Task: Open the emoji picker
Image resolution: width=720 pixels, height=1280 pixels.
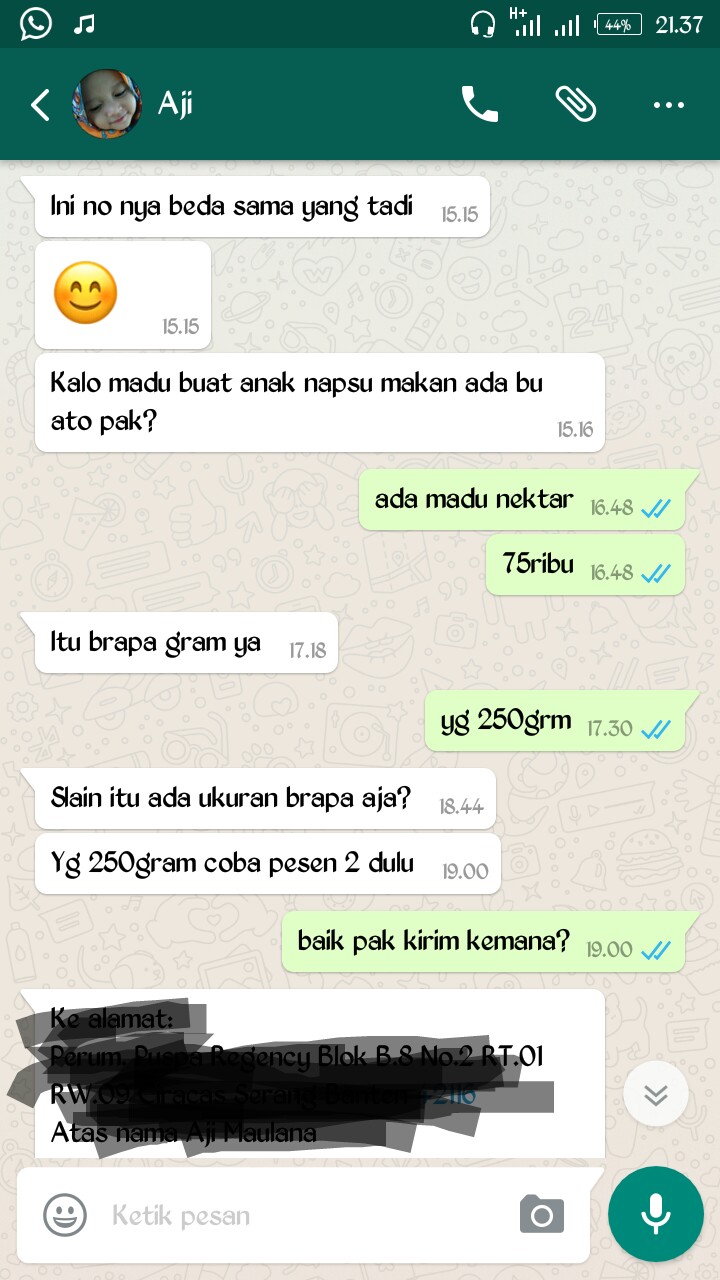Action: tap(64, 1215)
